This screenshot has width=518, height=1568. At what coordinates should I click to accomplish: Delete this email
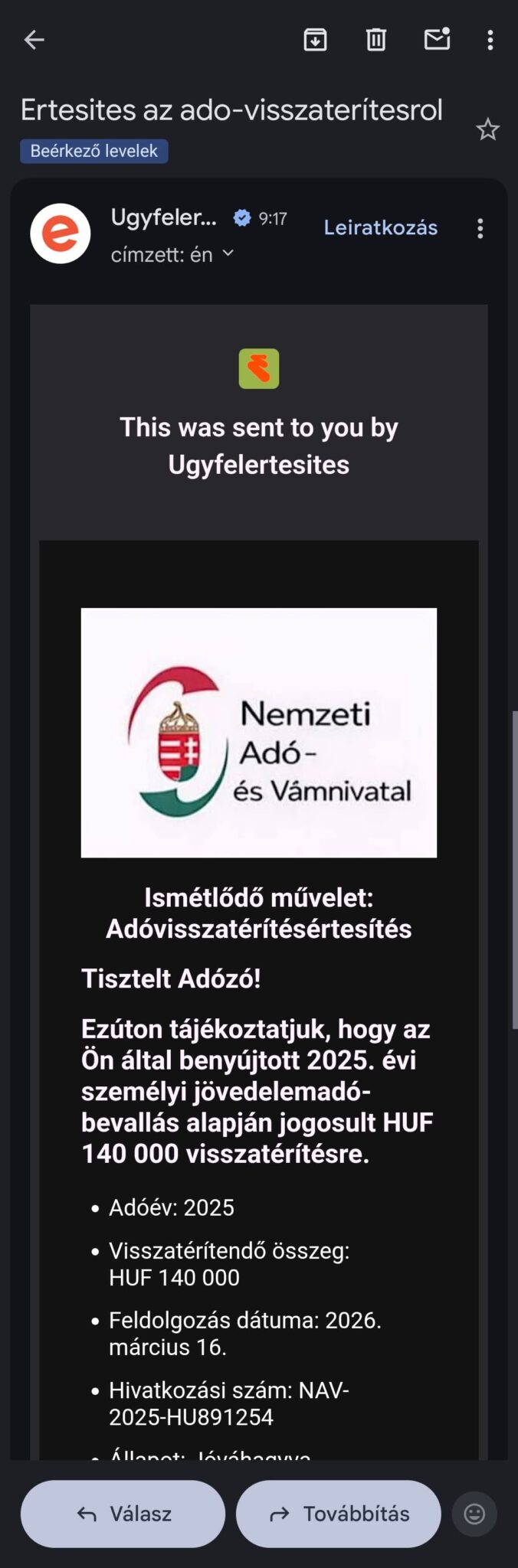(375, 40)
